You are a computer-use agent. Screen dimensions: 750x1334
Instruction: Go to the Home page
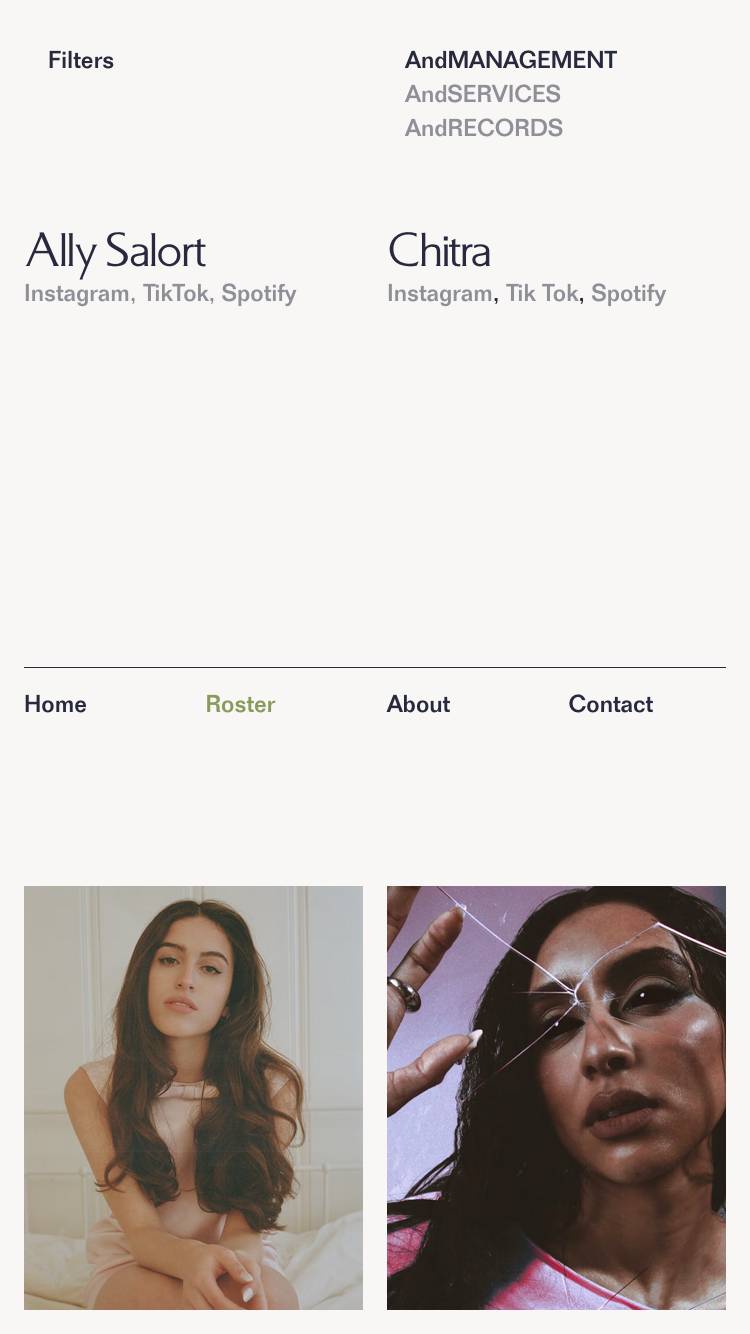[x=55, y=704]
